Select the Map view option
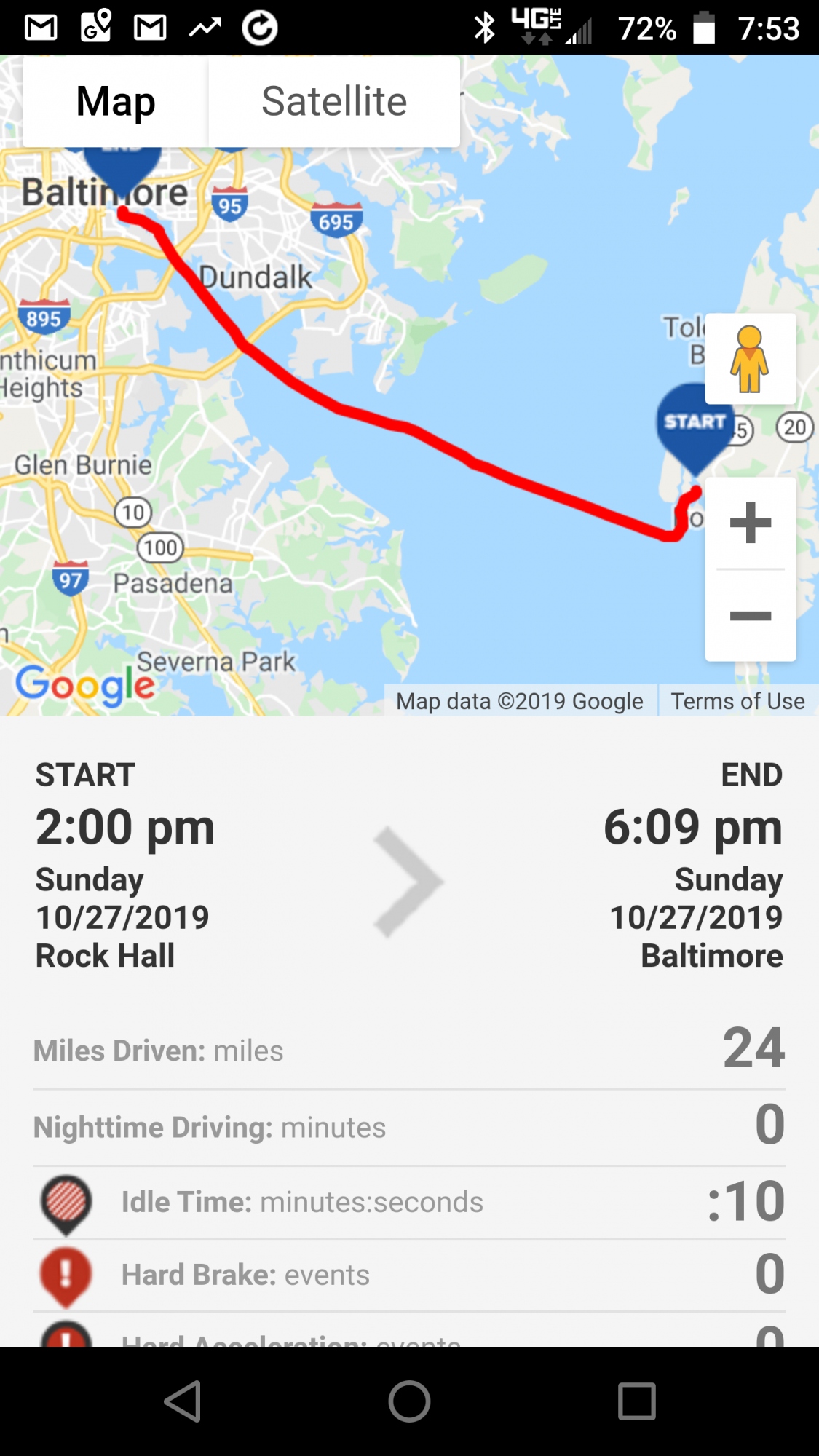The width and height of the screenshot is (819, 1456). point(116,102)
